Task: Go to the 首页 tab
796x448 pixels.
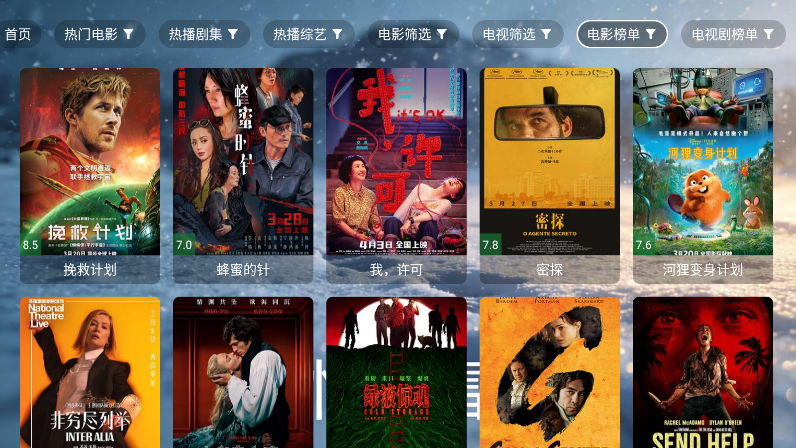Action: point(18,34)
